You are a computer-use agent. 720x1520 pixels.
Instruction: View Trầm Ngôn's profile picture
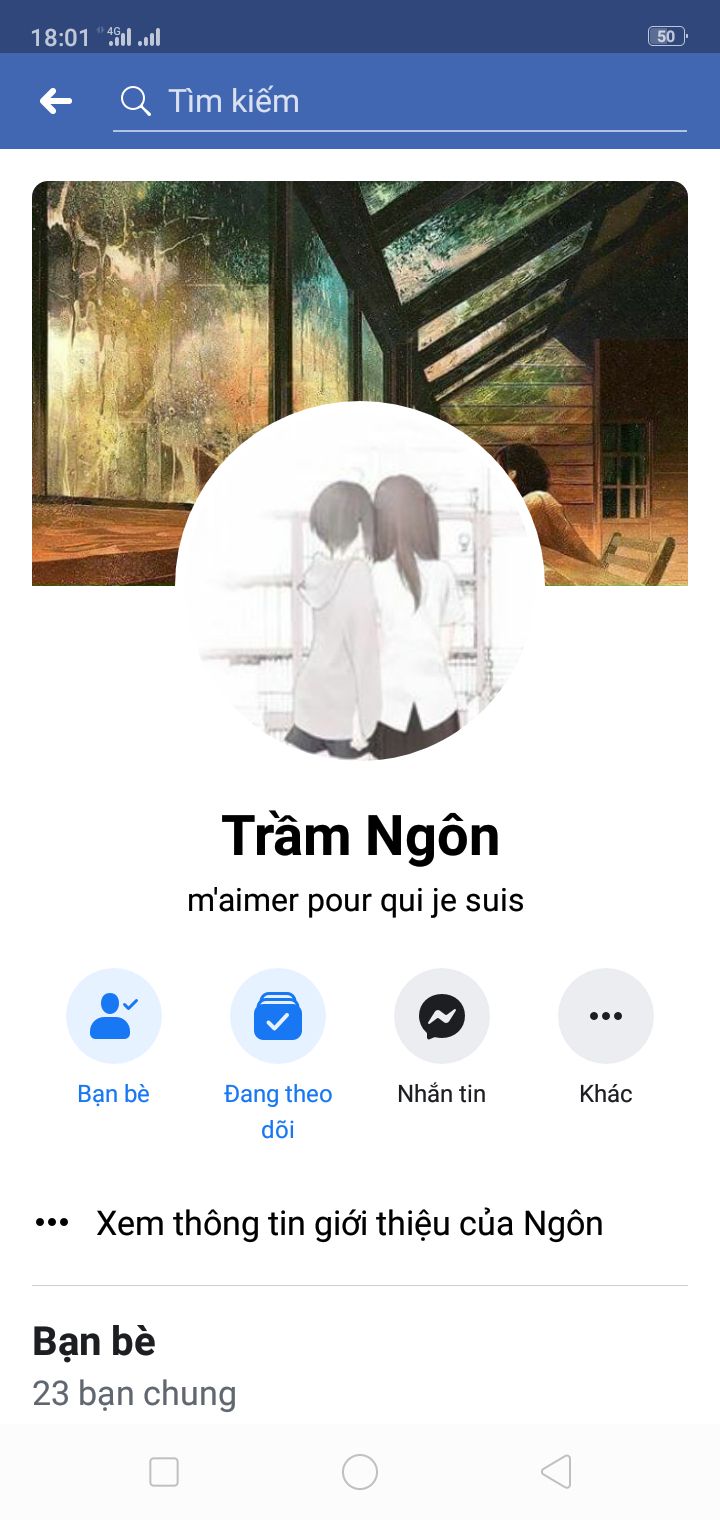pos(360,585)
